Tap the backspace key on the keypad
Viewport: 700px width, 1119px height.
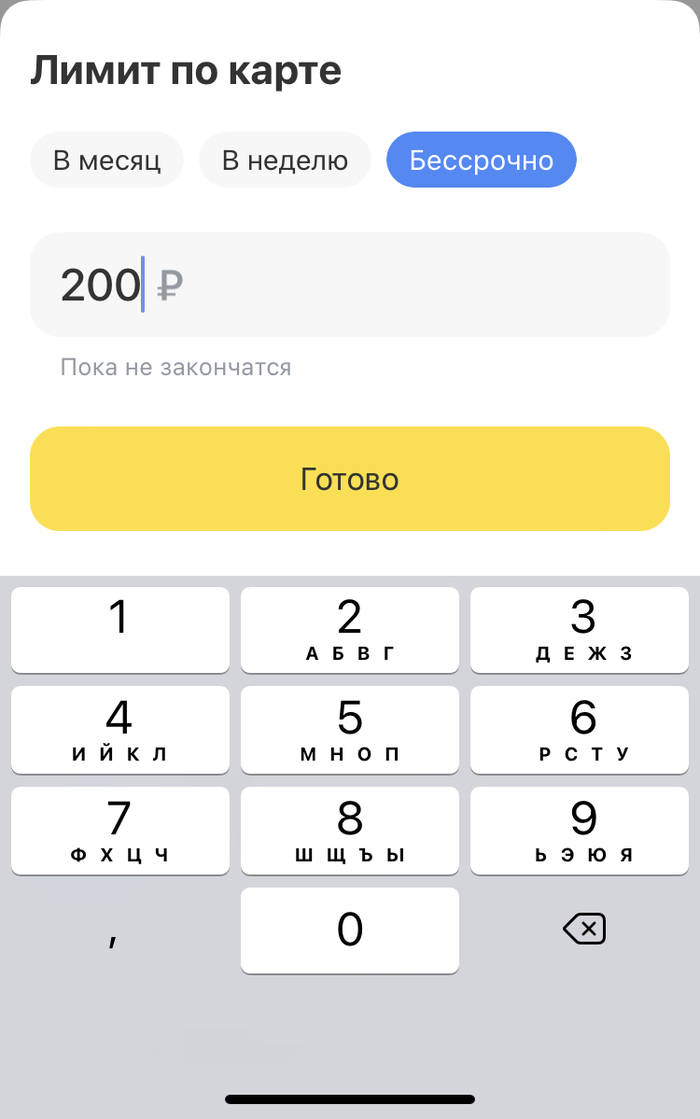coord(584,930)
